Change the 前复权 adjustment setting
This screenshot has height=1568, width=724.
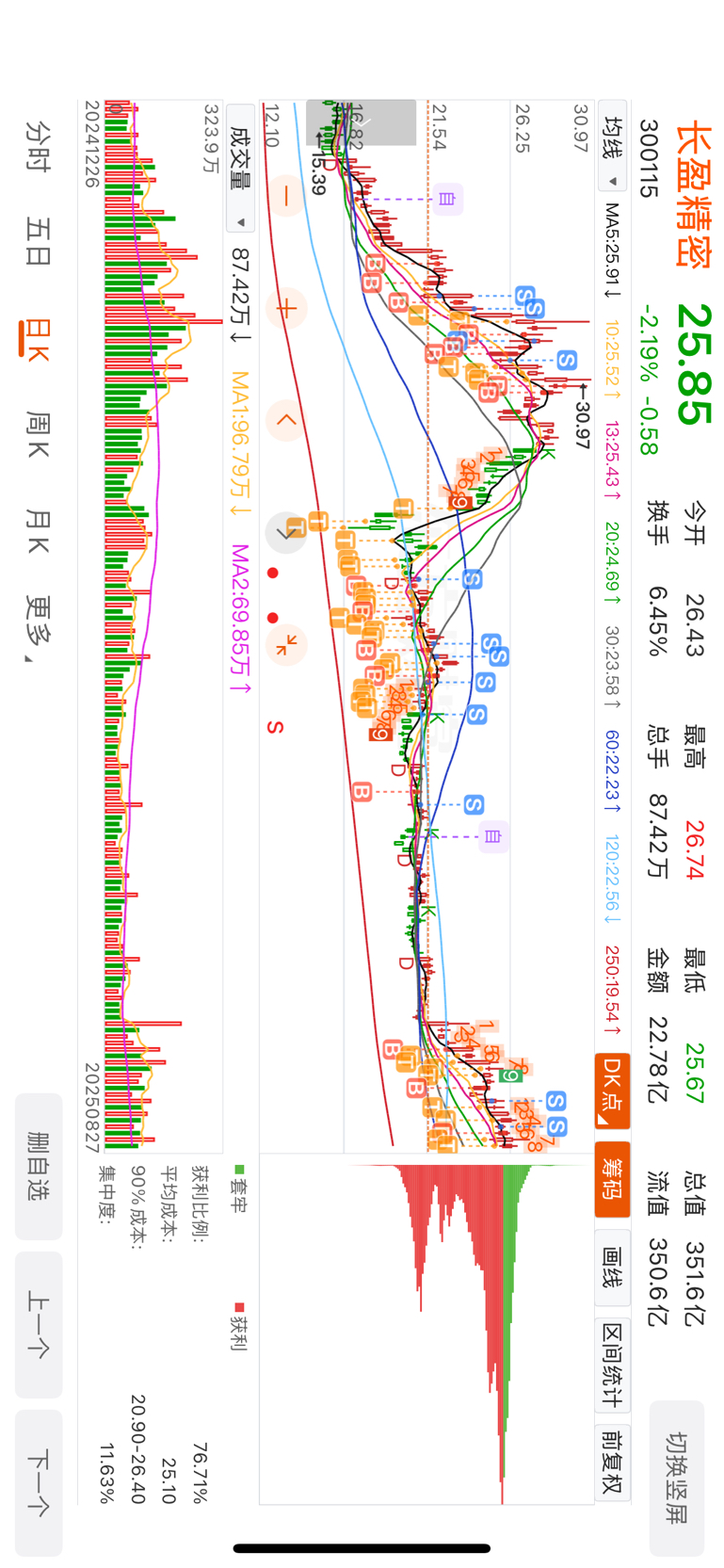click(613, 1463)
